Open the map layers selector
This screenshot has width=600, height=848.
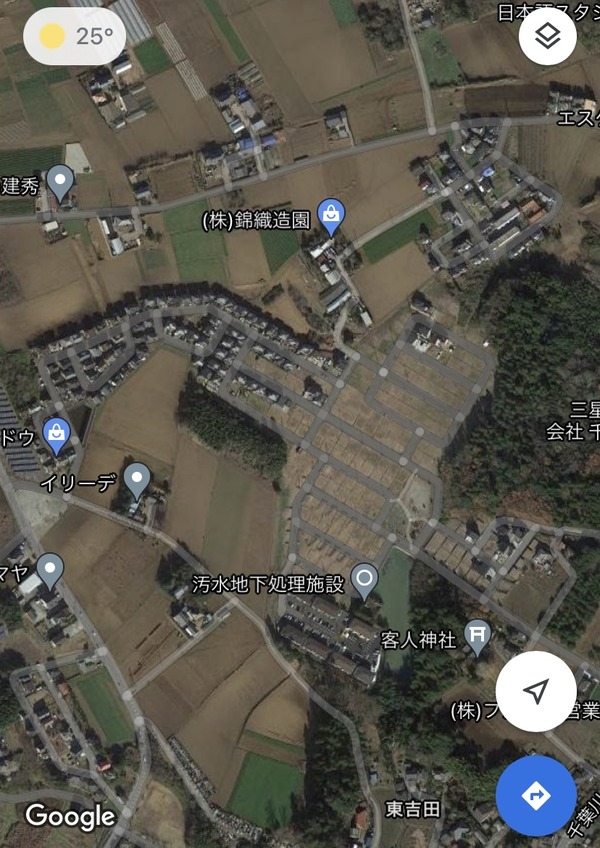pyautogui.click(x=547, y=37)
